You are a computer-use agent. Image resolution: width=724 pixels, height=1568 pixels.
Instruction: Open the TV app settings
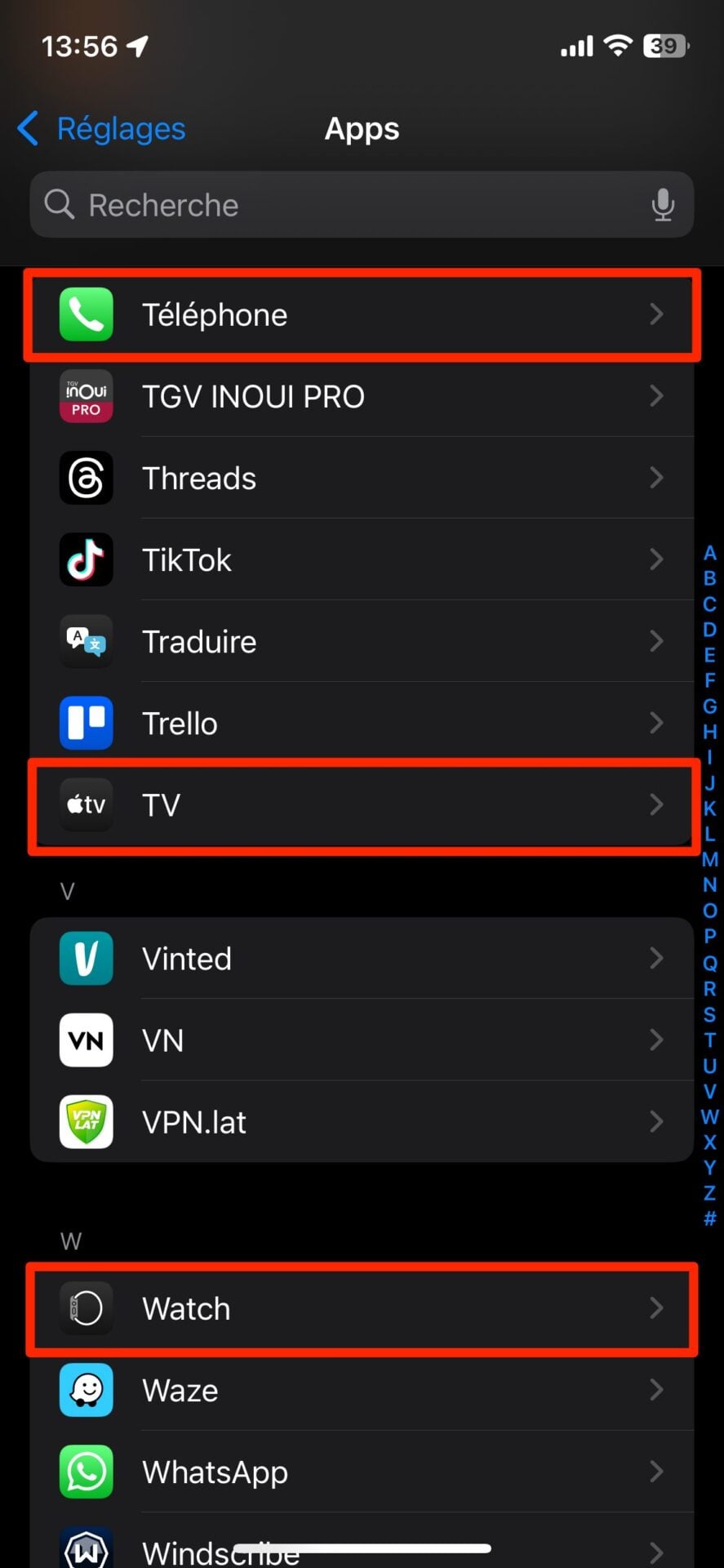[x=362, y=805]
